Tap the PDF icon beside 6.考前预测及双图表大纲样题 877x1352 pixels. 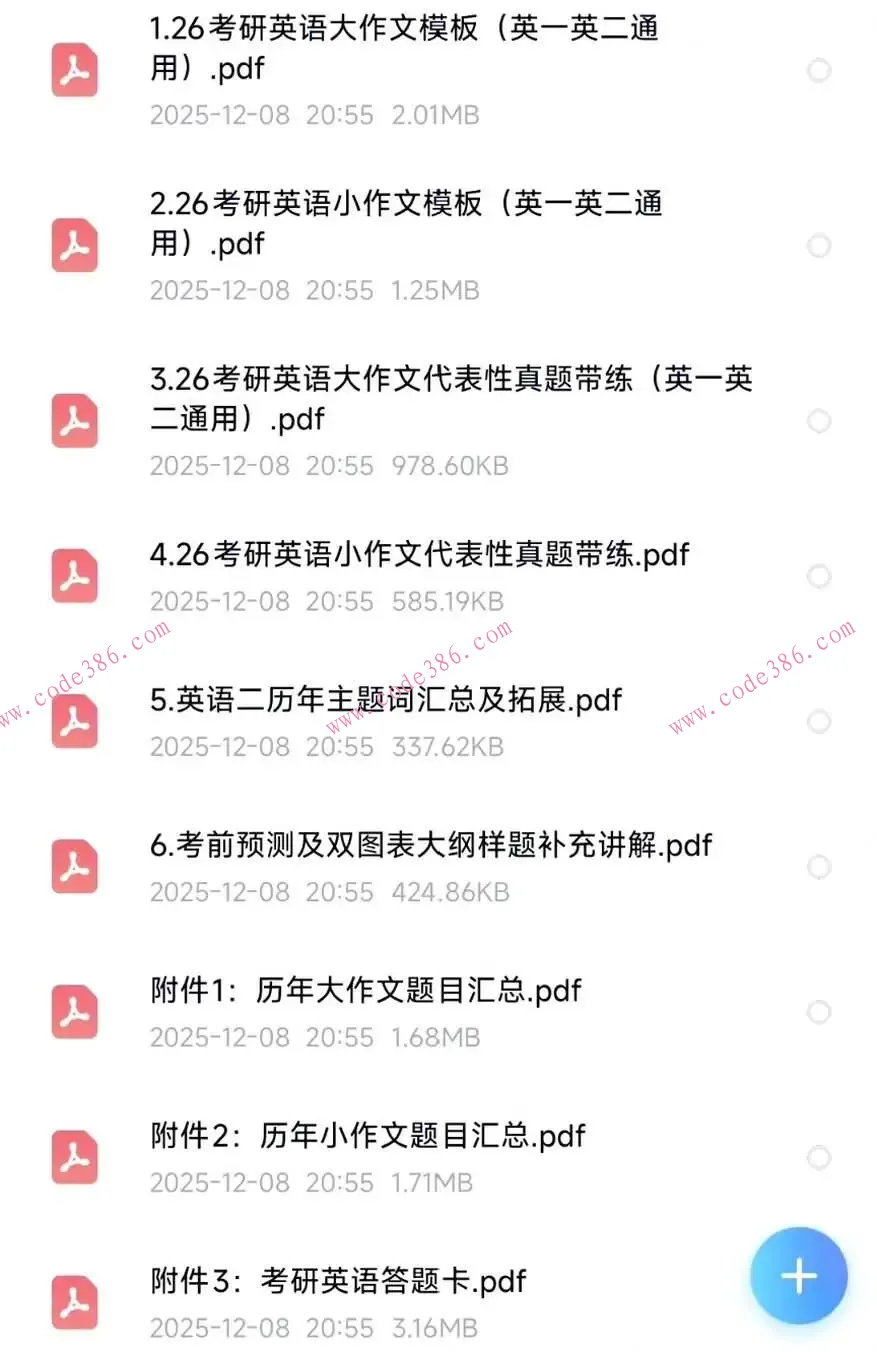[74, 866]
